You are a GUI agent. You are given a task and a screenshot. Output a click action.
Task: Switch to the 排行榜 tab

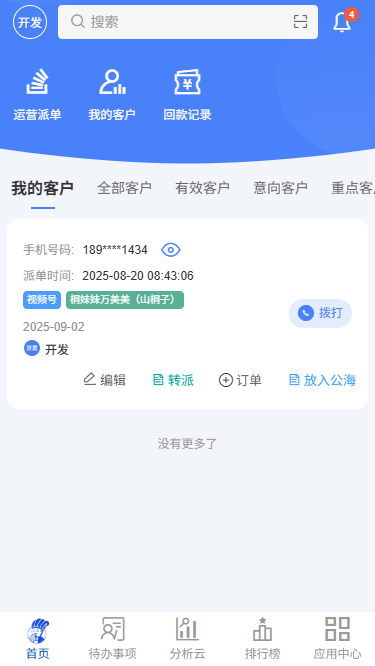tap(262, 639)
